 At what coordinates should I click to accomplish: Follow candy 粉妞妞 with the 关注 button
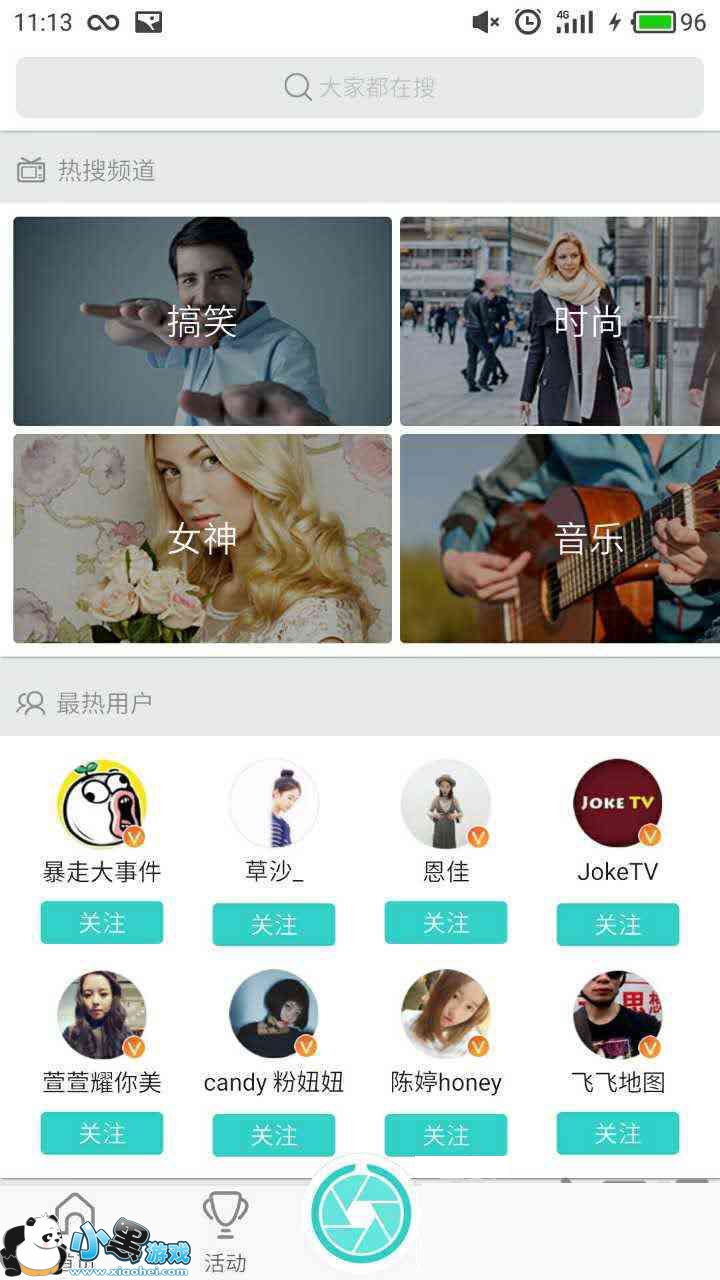(274, 1135)
